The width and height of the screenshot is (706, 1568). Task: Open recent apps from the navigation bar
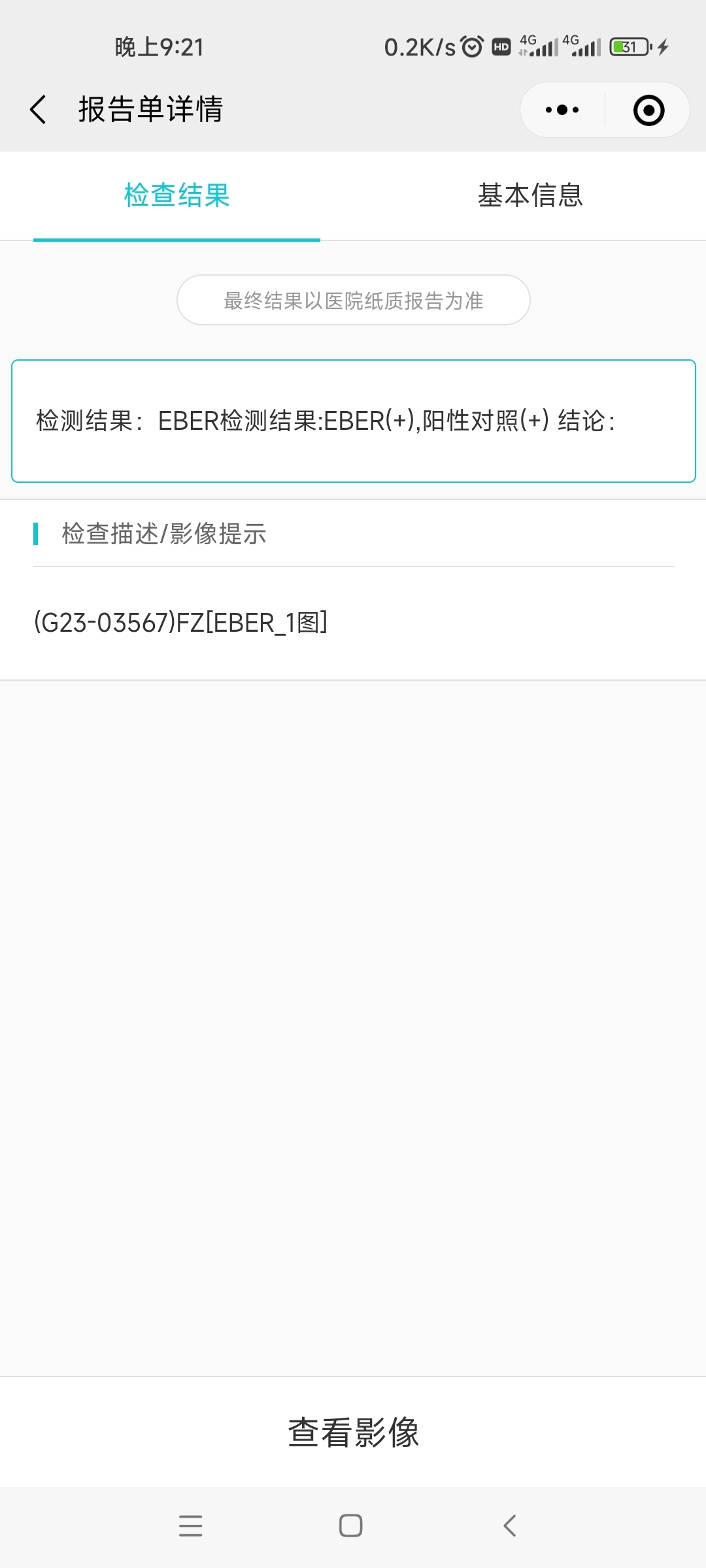coord(190,1526)
